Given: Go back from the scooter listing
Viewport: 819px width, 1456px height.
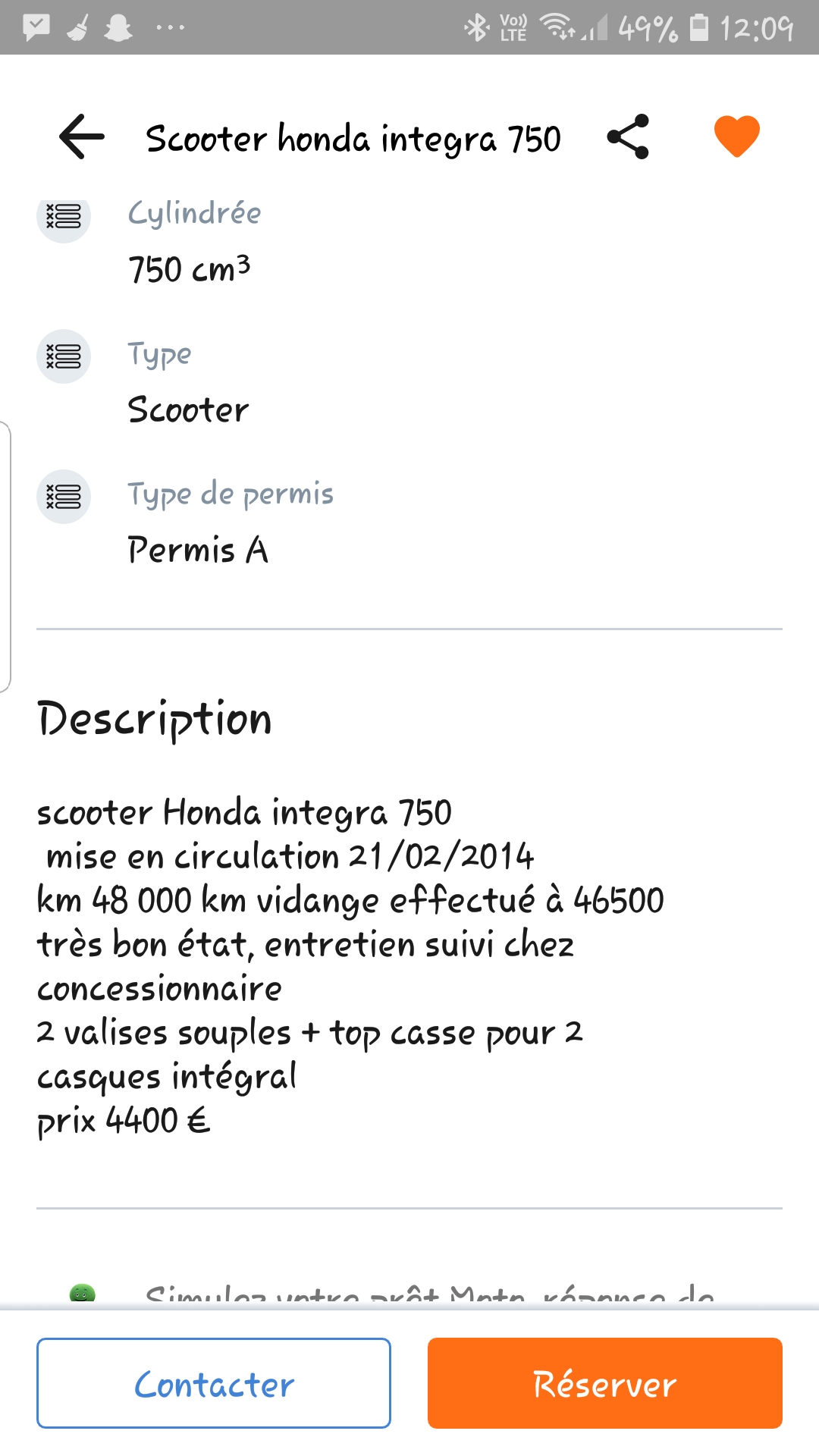Looking at the screenshot, I should 82,137.
